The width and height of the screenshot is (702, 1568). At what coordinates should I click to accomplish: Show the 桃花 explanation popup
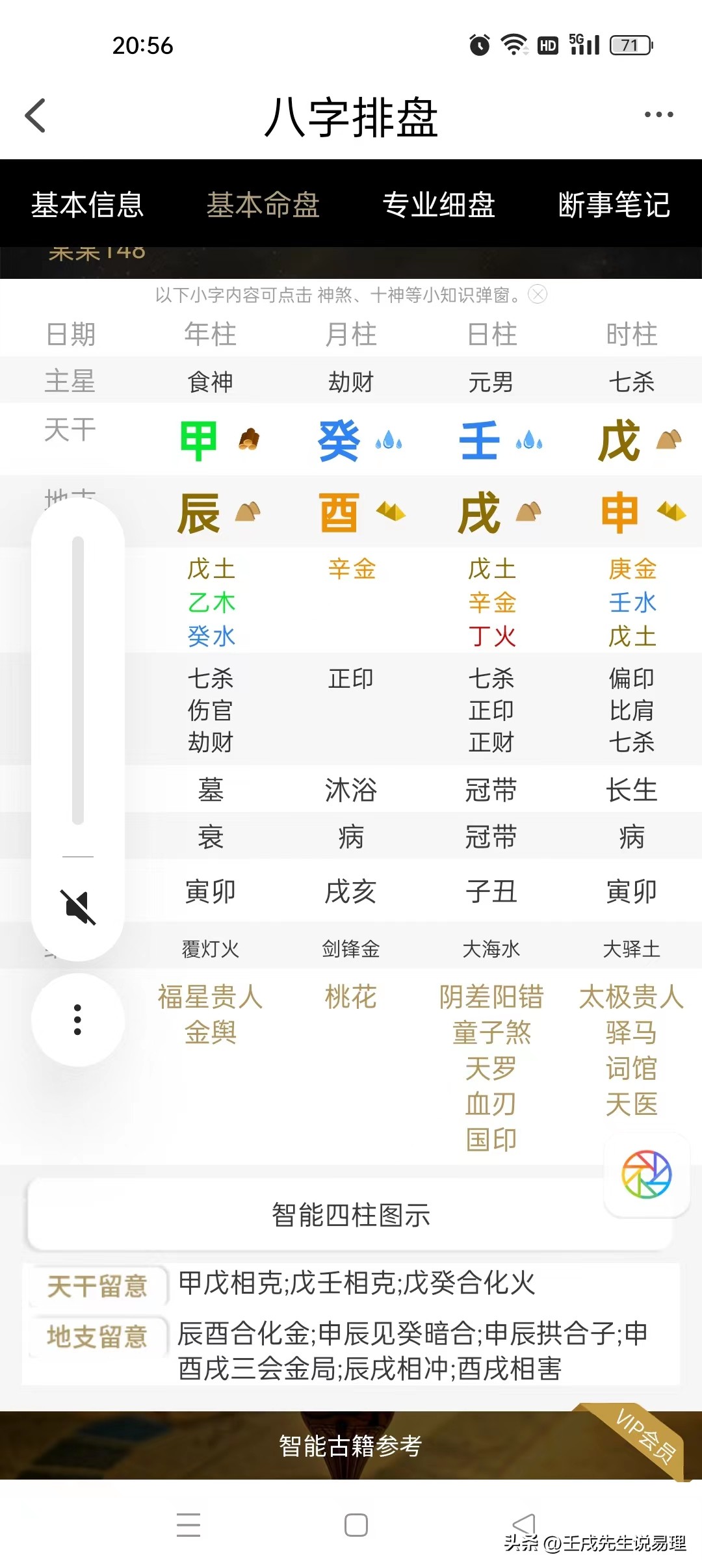tap(351, 997)
